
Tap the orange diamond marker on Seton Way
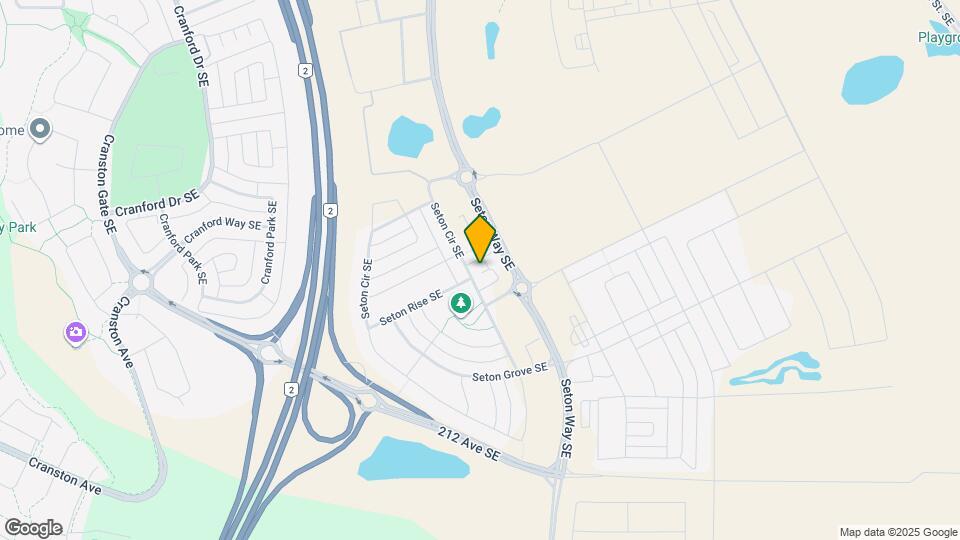(x=481, y=239)
